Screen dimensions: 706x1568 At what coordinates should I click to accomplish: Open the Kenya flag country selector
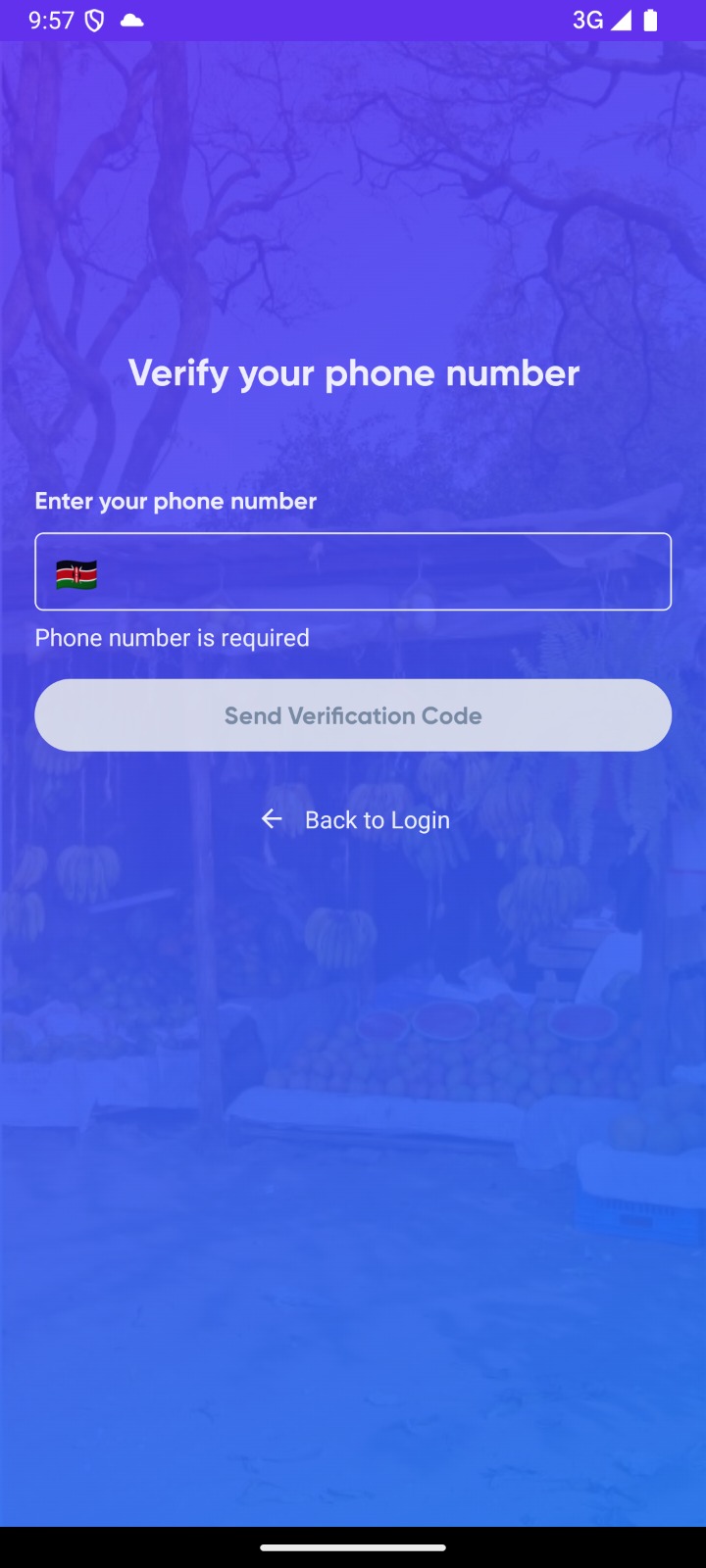[x=76, y=574]
